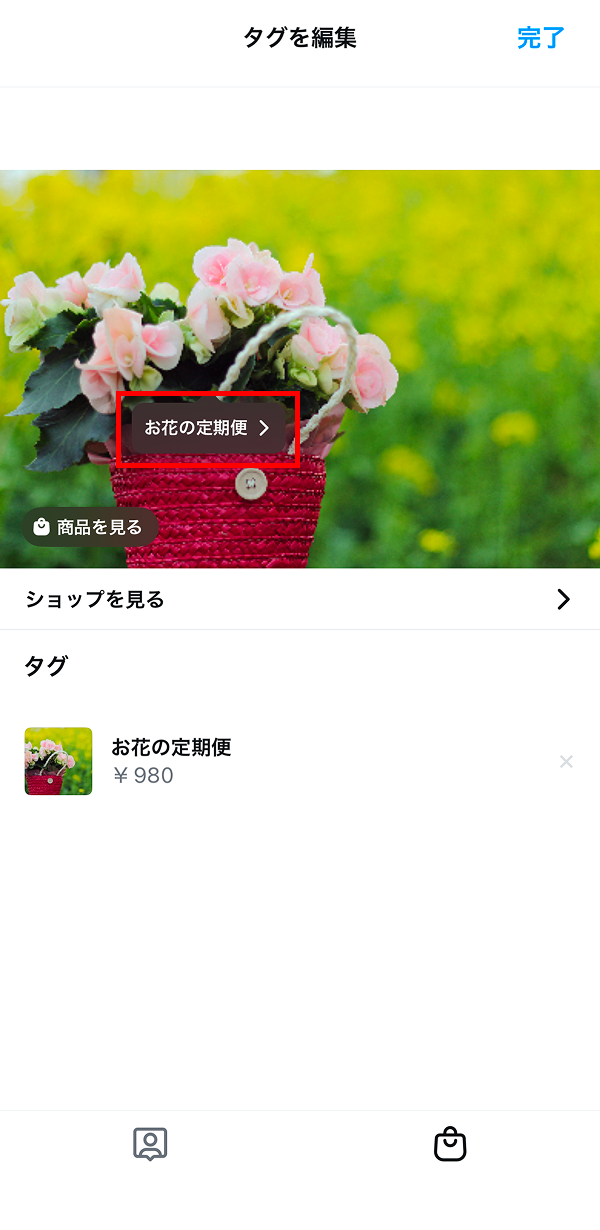Remove the お花の定期便 tag with the X
Screen dimensions: 600x1230
(566, 762)
